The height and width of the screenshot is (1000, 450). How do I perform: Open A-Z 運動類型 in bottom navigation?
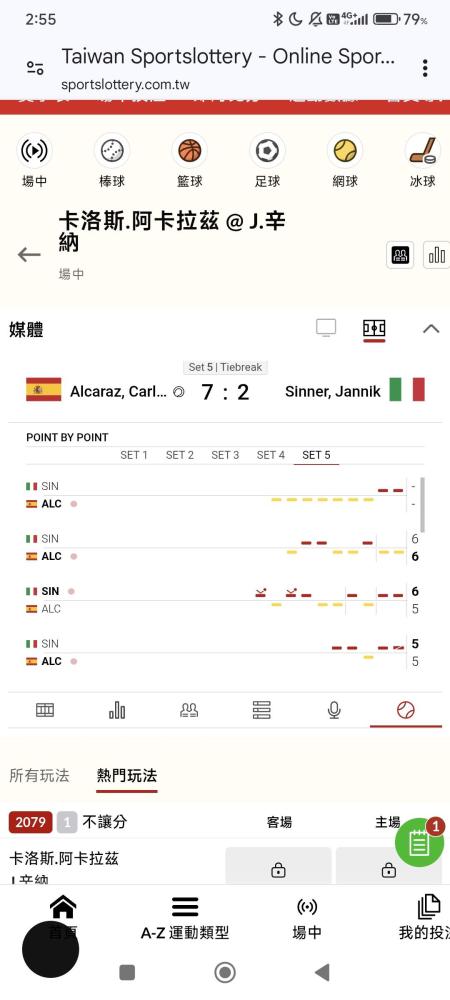[185, 918]
